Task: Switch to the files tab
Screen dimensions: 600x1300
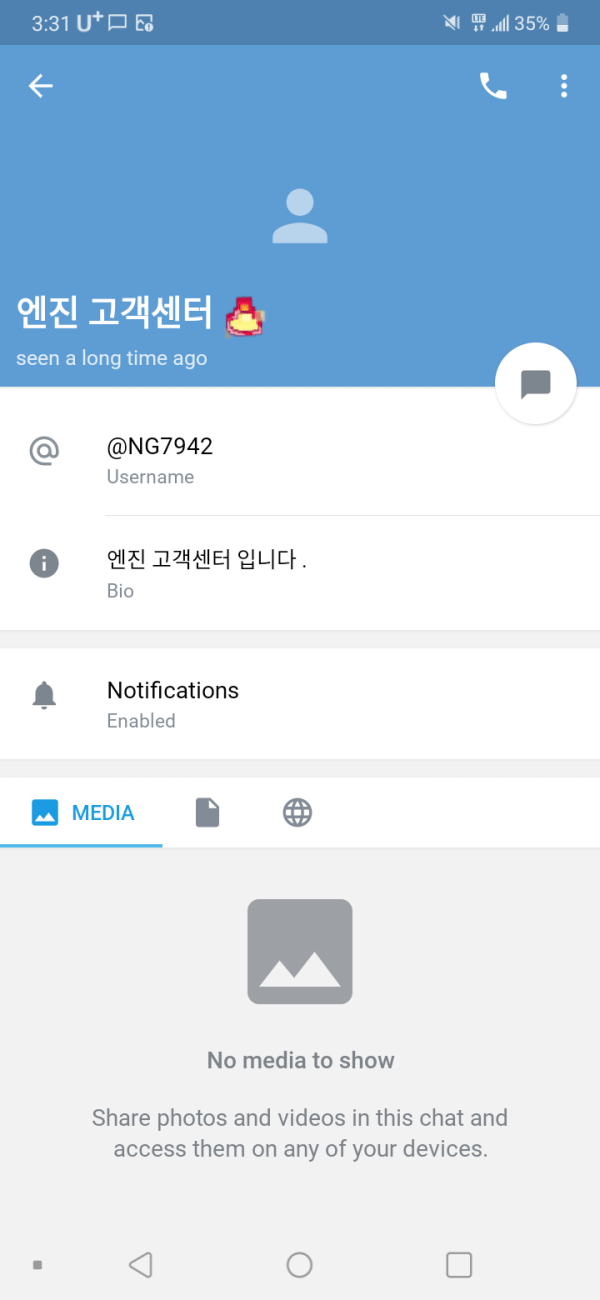Action: coord(207,813)
